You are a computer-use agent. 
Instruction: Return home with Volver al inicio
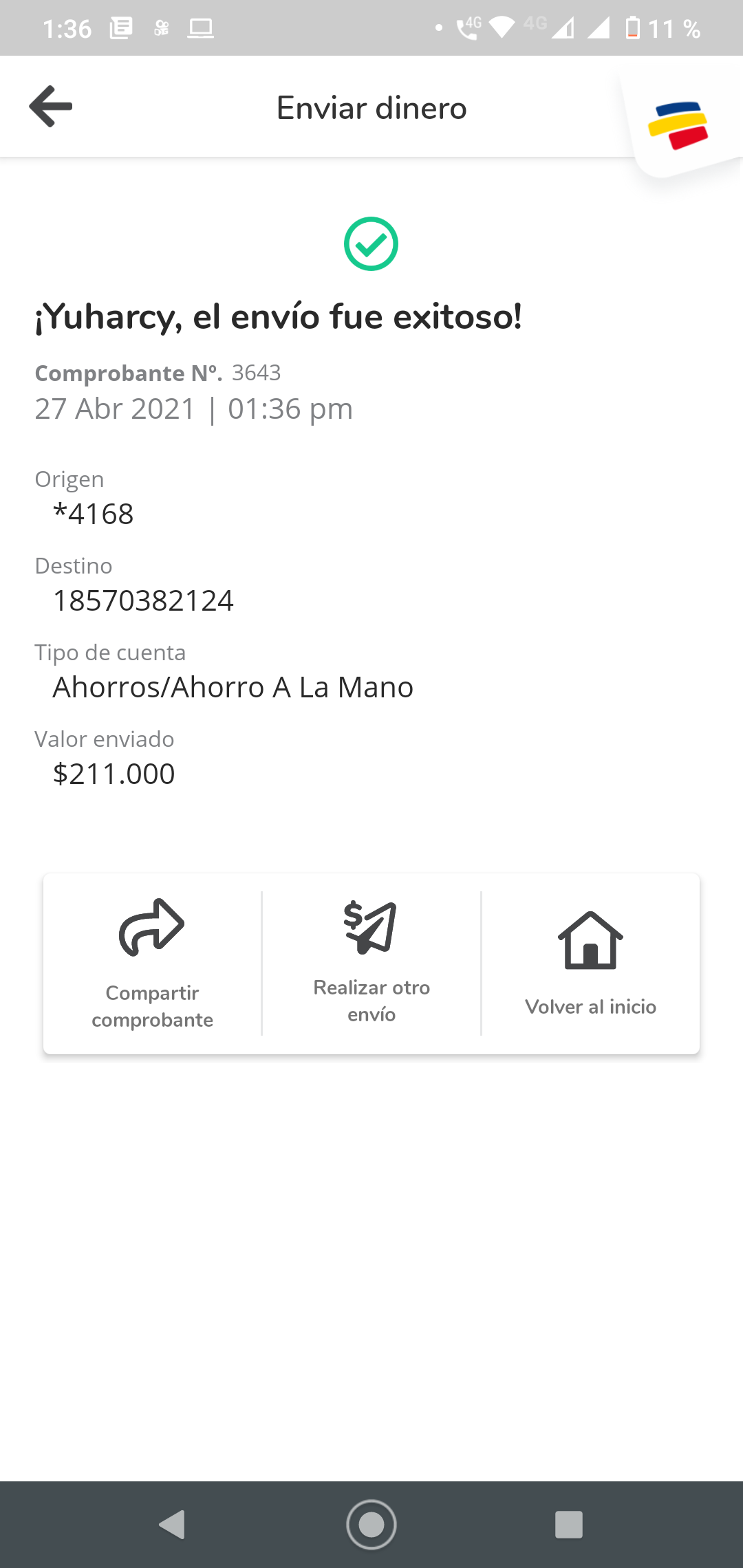tap(590, 963)
